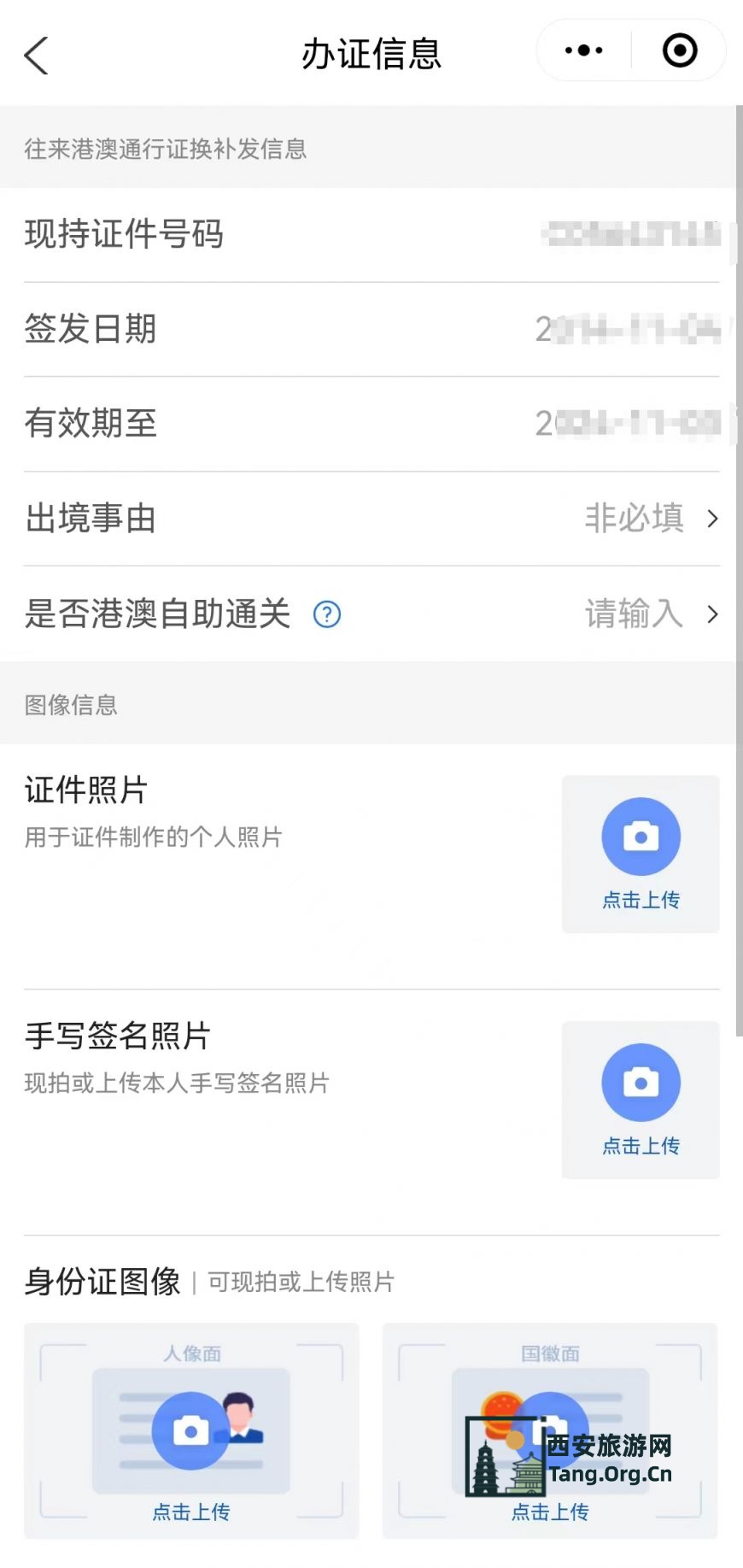This screenshot has width=743, height=1568.
Task: Click the mini-program close circle icon
Action: [x=679, y=51]
